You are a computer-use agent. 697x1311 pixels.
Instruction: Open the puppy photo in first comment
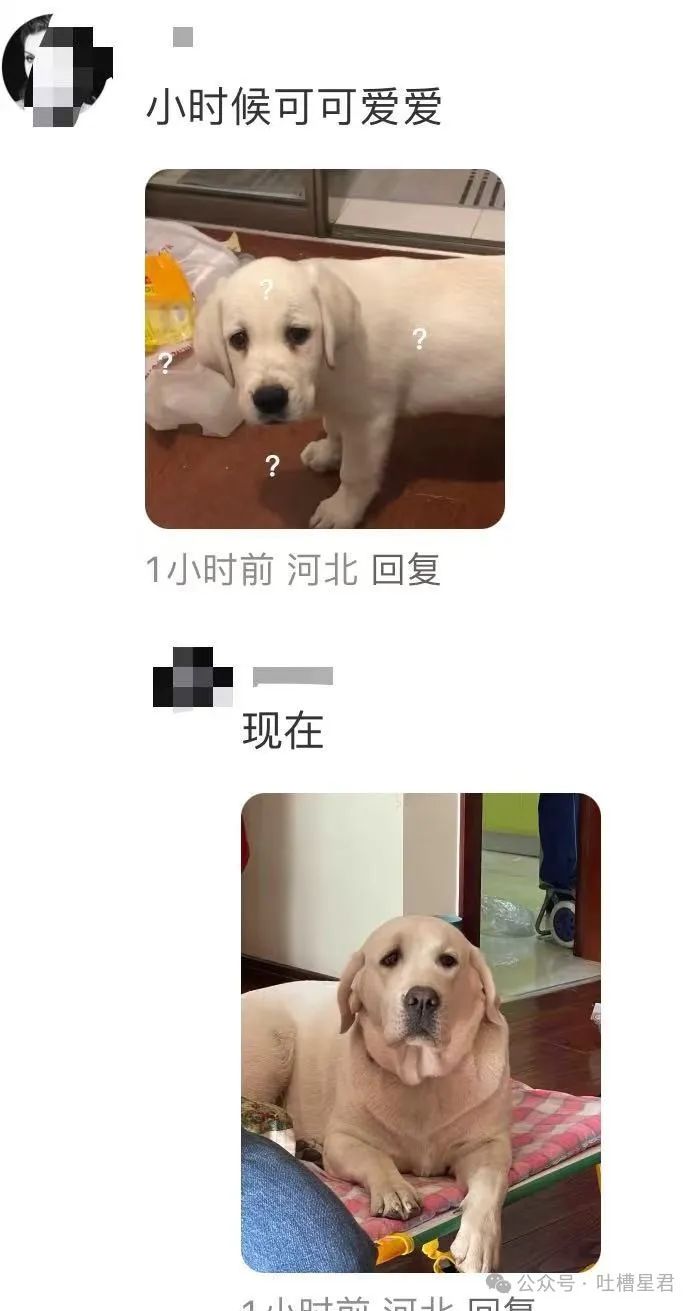pyautogui.click(x=324, y=348)
